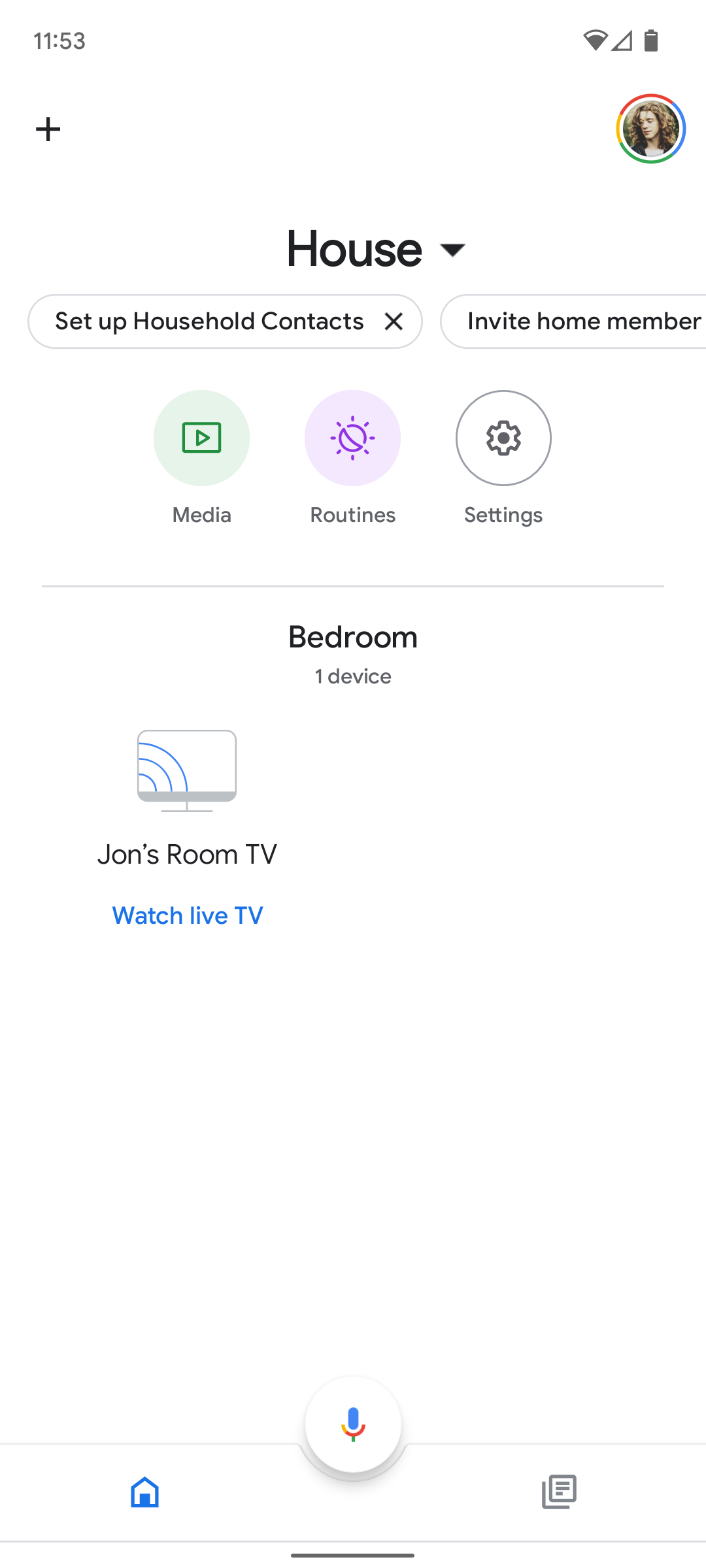Open the House name dropdown
The width and height of the screenshot is (706, 1568).
pos(353,248)
